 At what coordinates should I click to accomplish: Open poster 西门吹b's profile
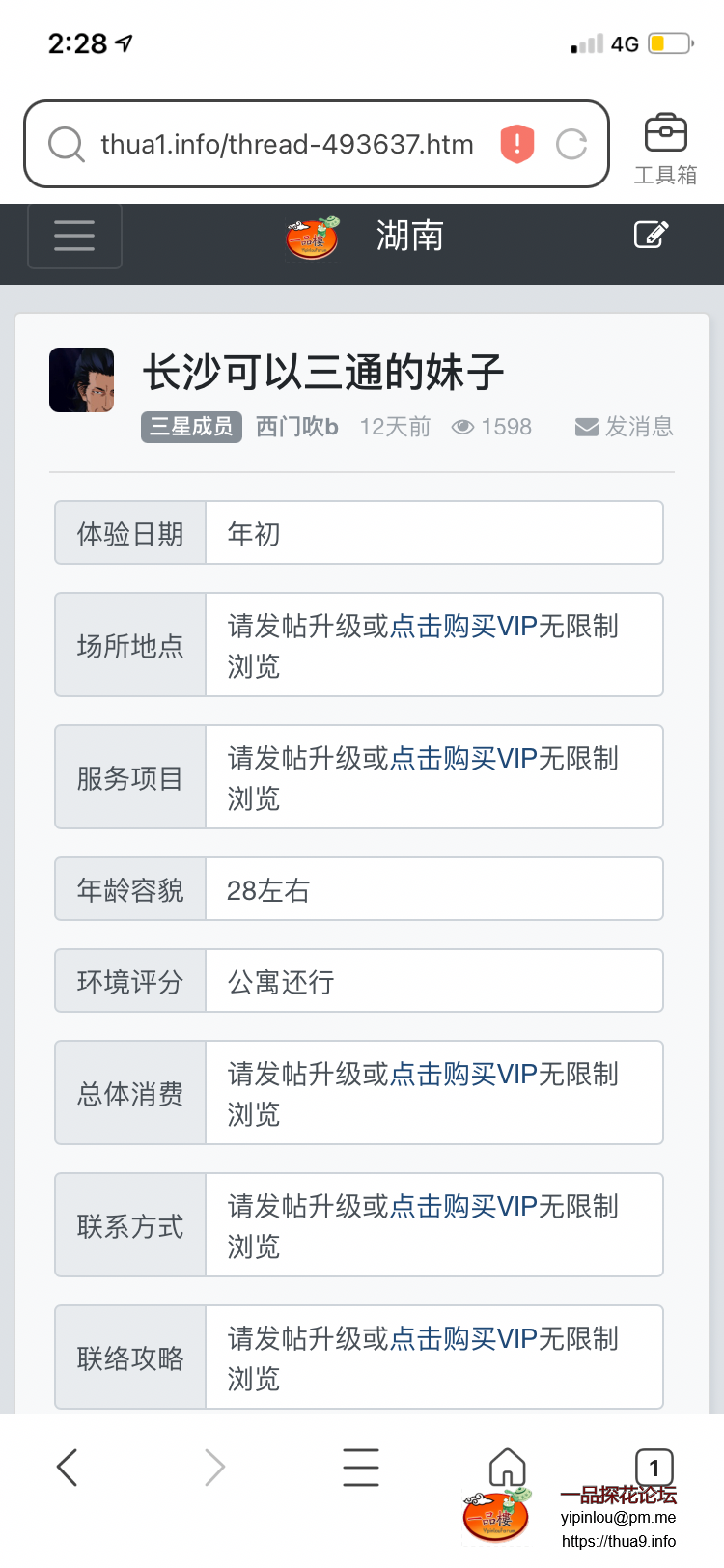[x=295, y=426]
